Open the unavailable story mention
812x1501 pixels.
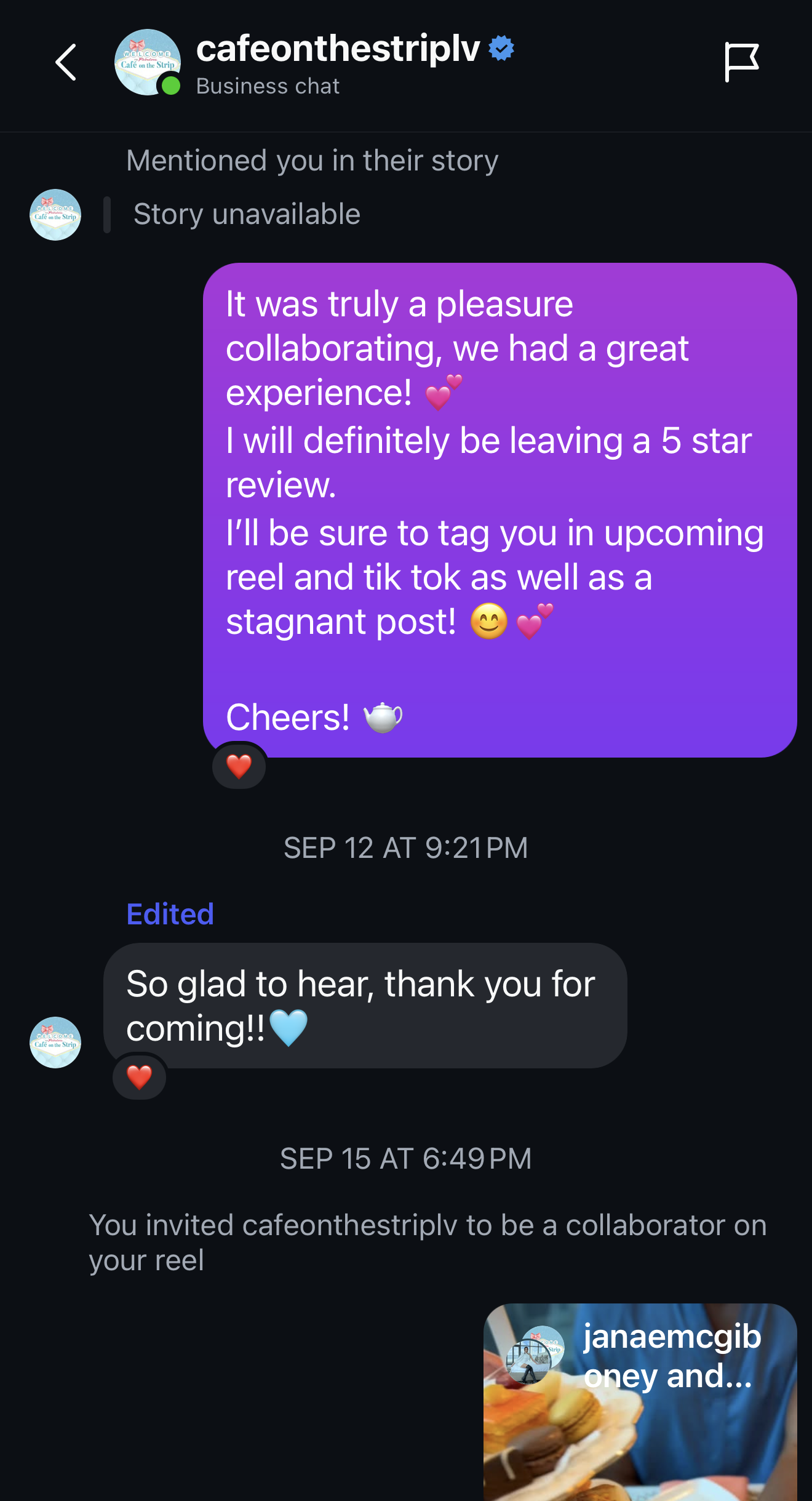click(x=247, y=215)
